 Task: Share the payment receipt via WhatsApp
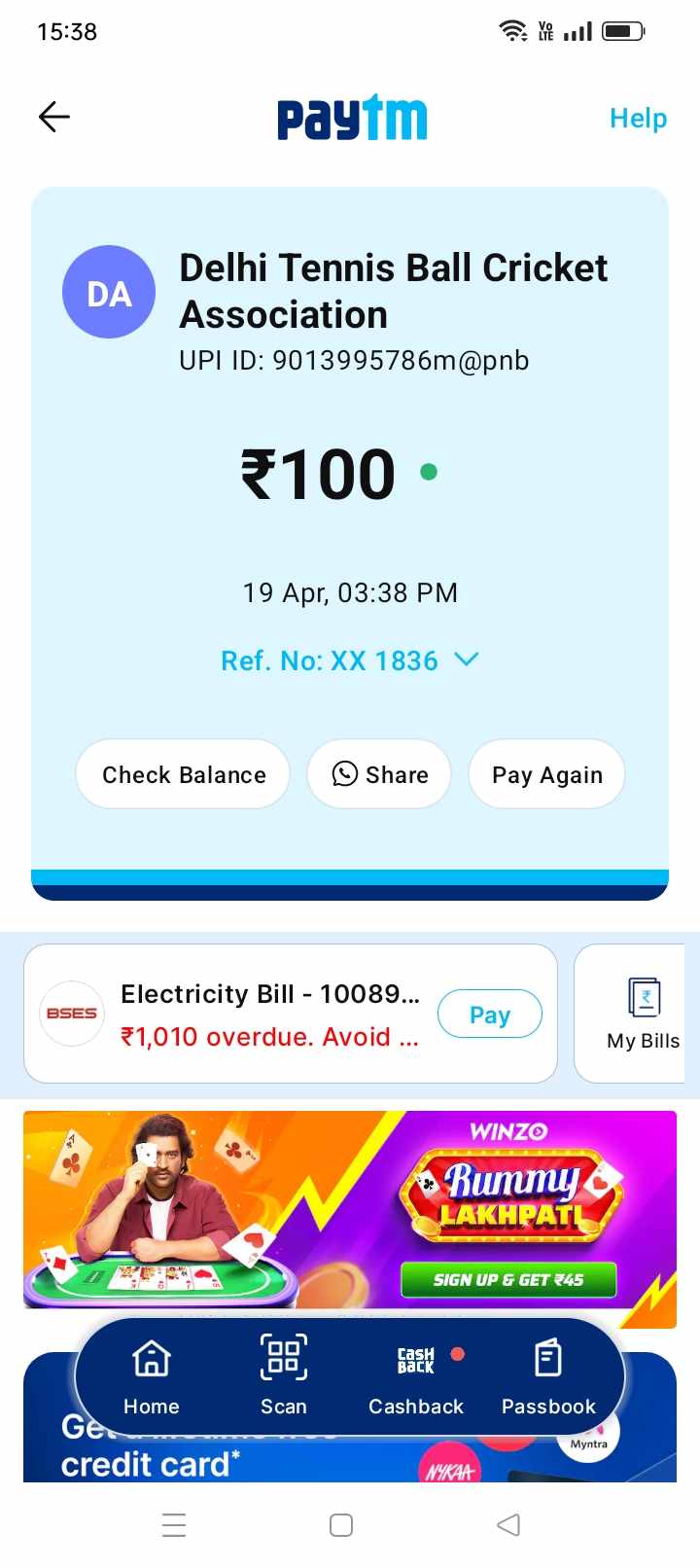click(x=380, y=774)
